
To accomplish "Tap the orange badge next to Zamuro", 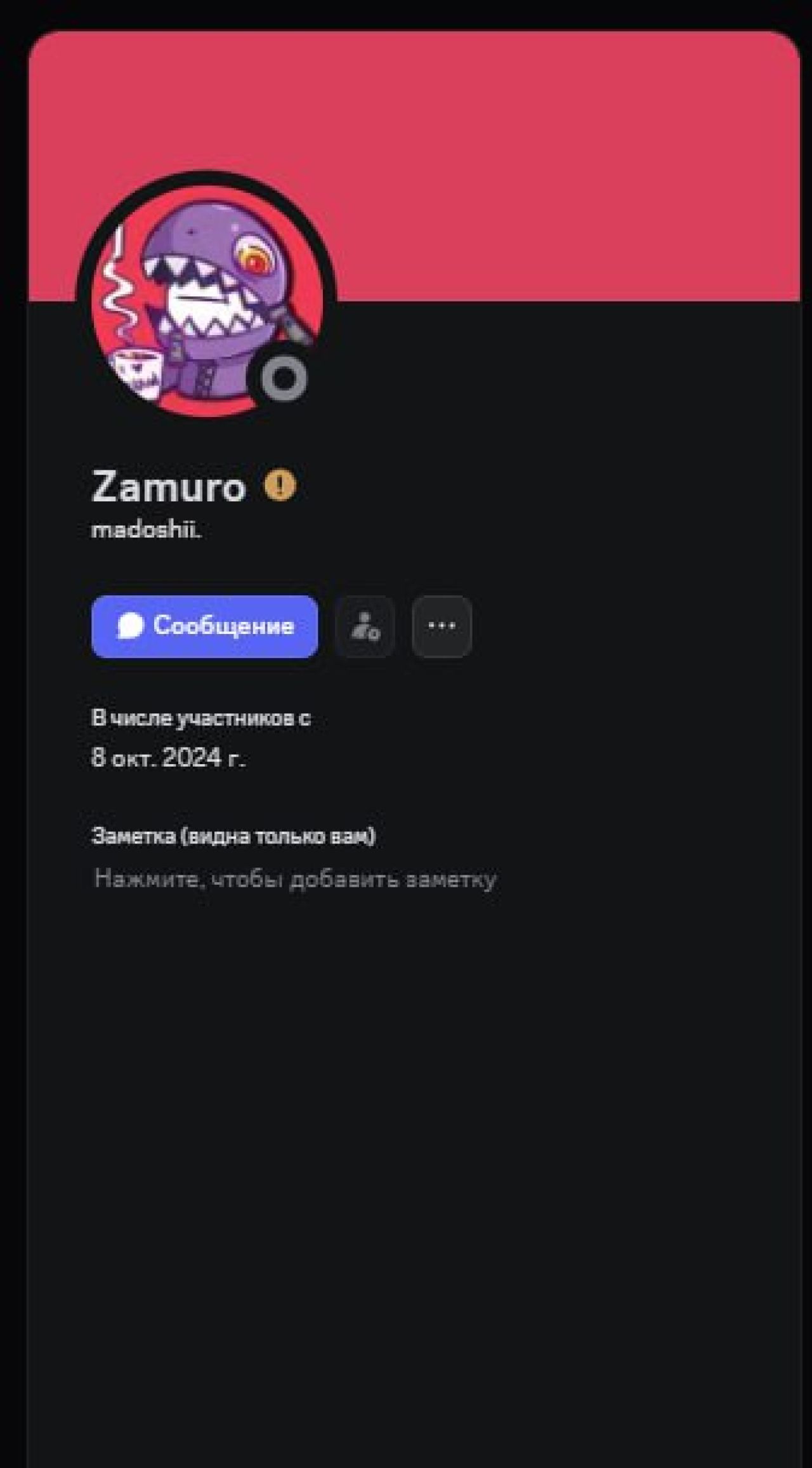I will point(280,486).
